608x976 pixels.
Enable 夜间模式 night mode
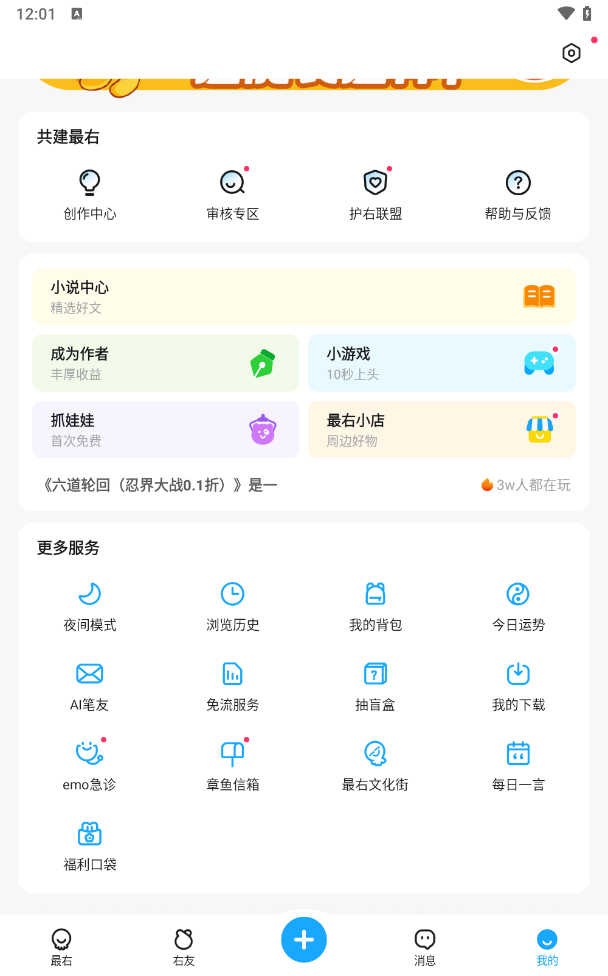[x=90, y=605]
